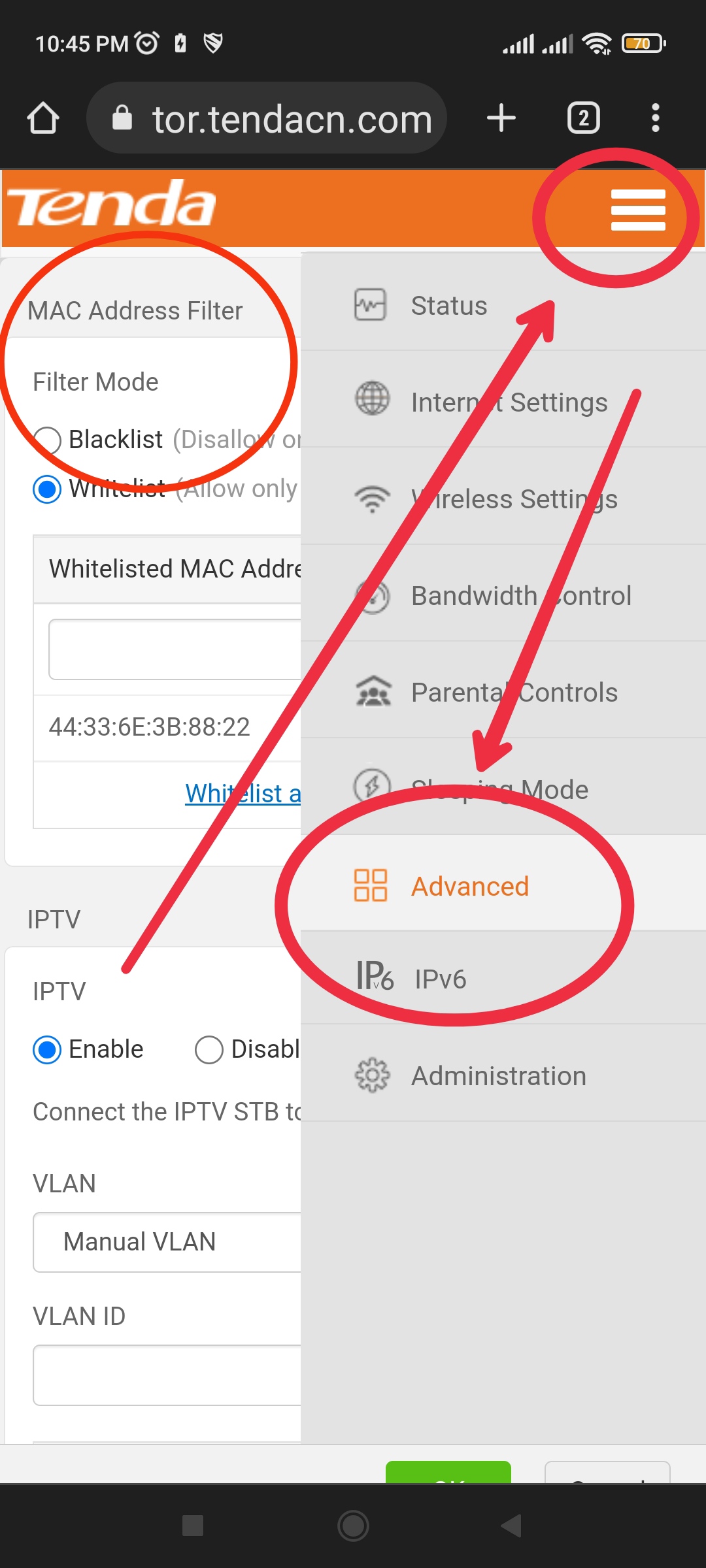Expand the Manual VLAN dropdown

(167, 1242)
